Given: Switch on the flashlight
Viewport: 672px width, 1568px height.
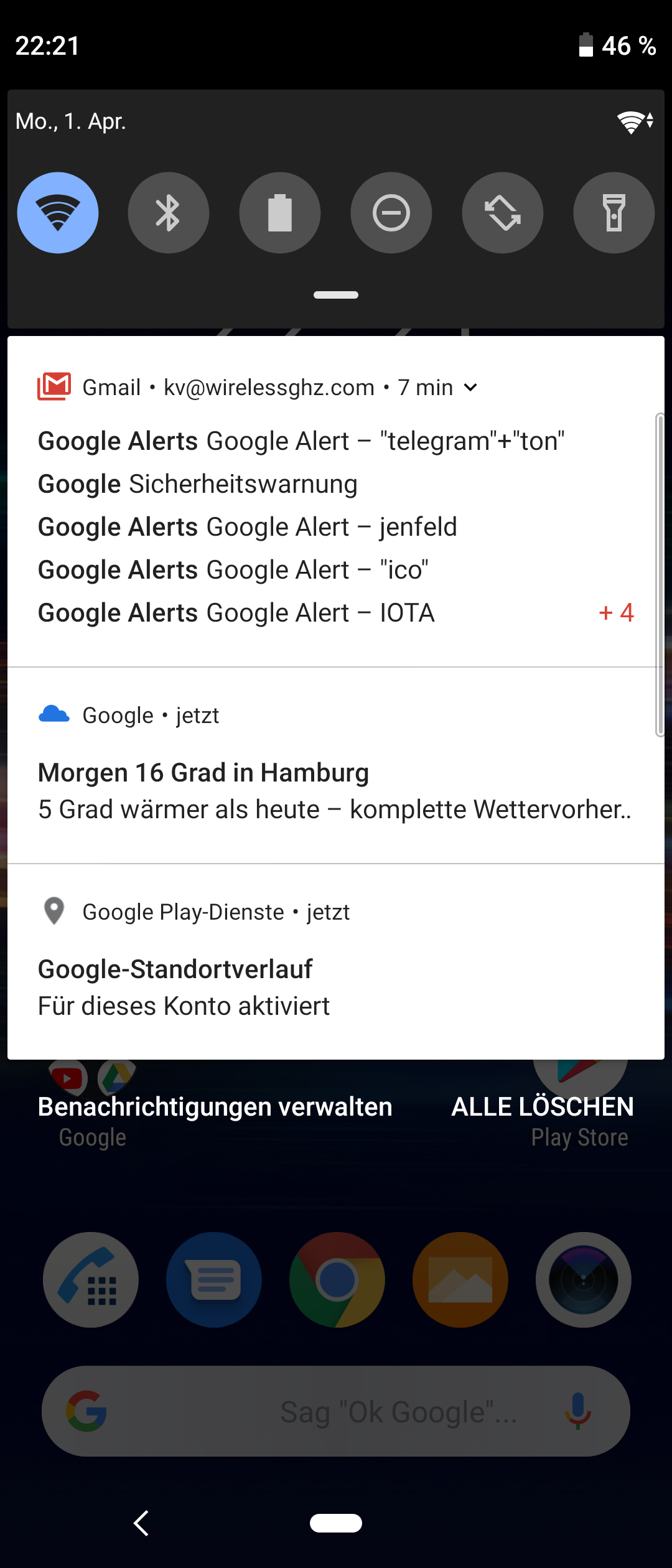Looking at the screenshot, I should click(614, 213).
